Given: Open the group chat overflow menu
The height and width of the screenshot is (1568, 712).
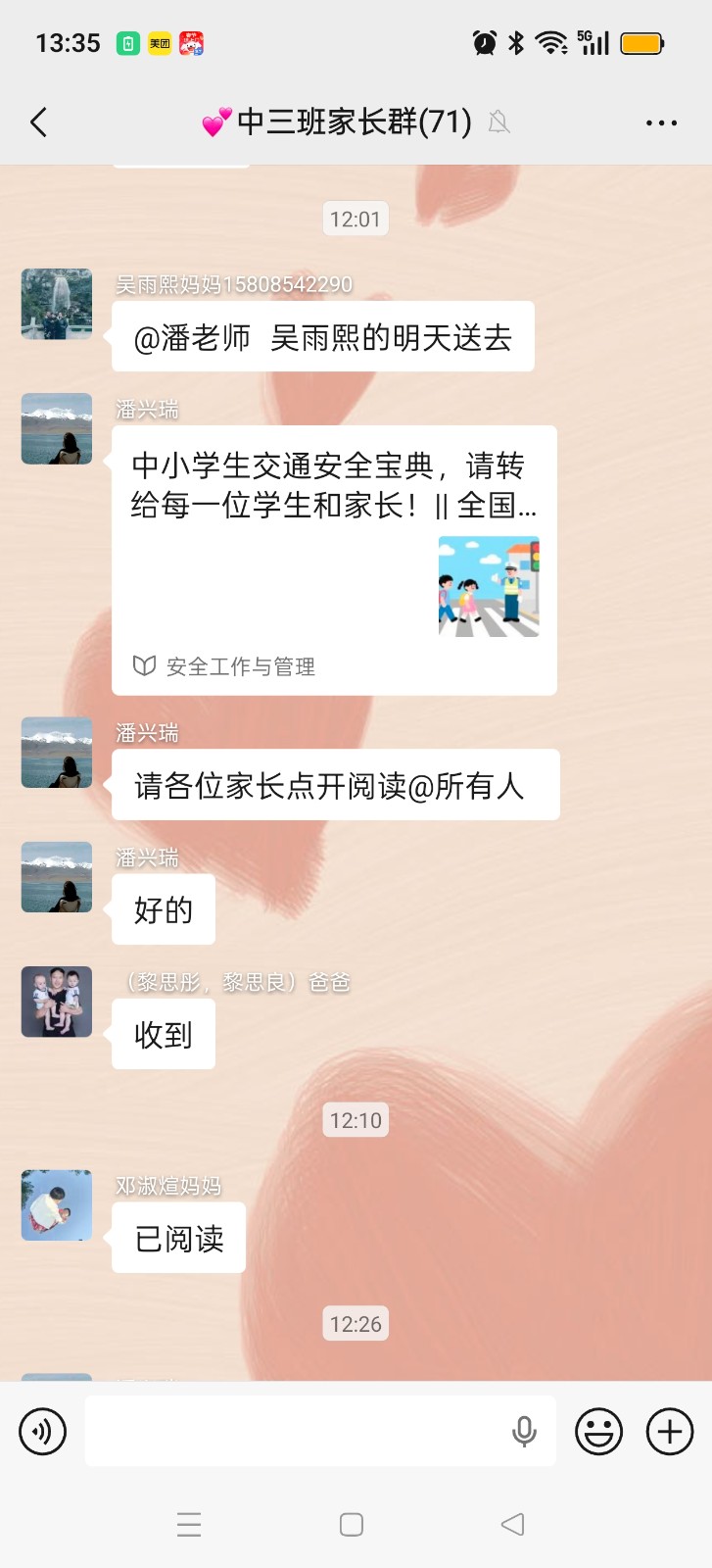Looking at the screenshot, I should [661, 123].
